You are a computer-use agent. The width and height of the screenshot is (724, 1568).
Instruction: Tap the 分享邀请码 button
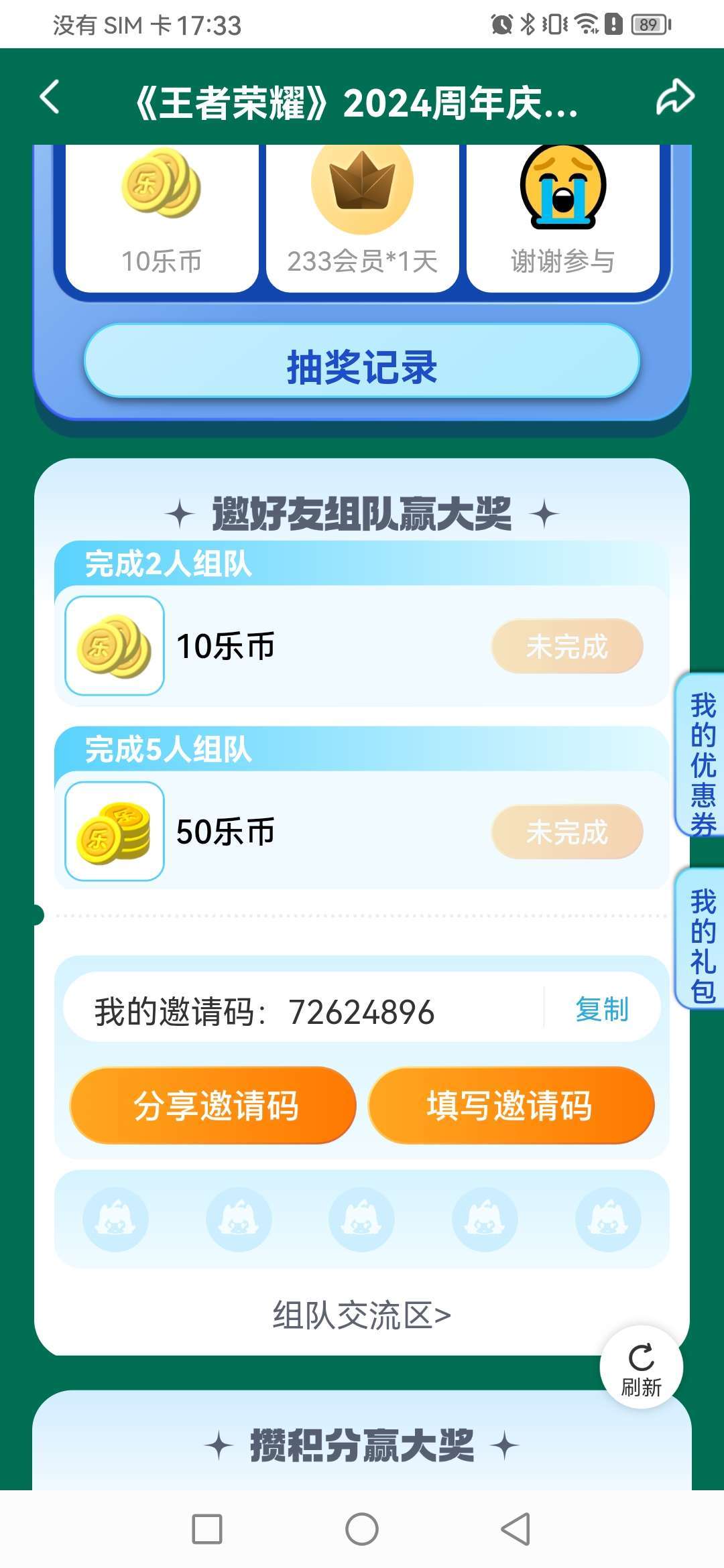pos(213,1106)
